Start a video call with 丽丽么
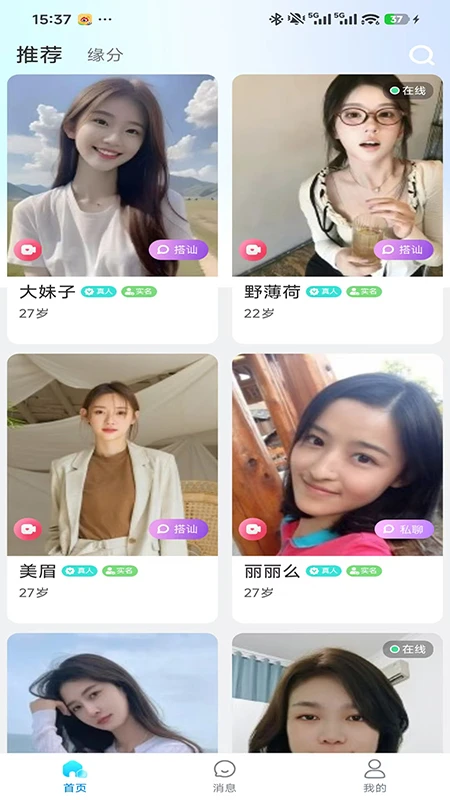Viewport: 450px width, 800px height. 253,529
